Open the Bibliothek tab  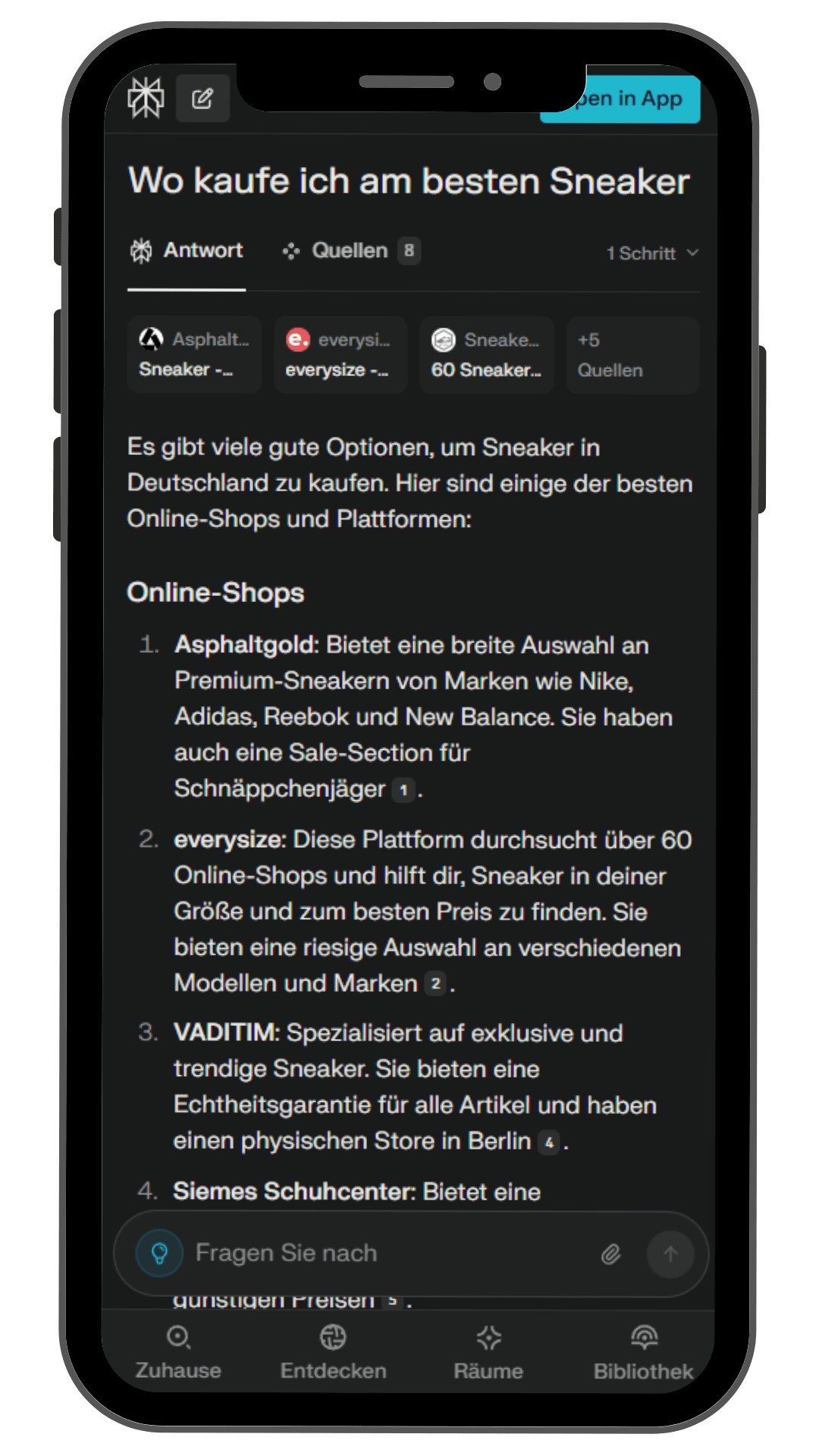(x=643, y=1352)
